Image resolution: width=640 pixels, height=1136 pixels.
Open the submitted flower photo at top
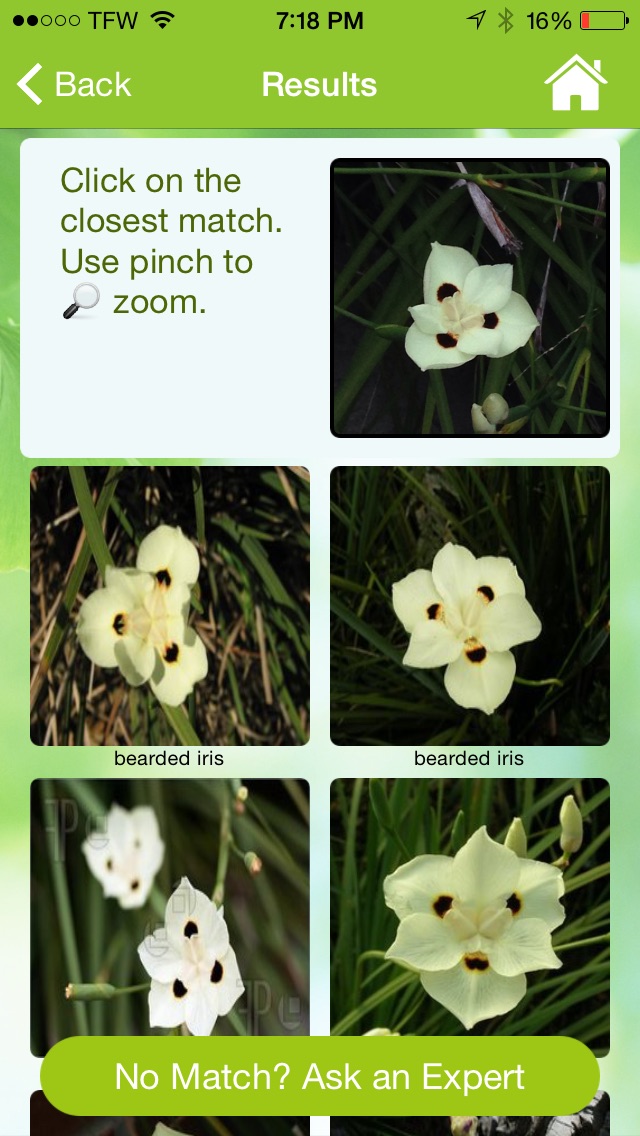[x=470, y=298]
